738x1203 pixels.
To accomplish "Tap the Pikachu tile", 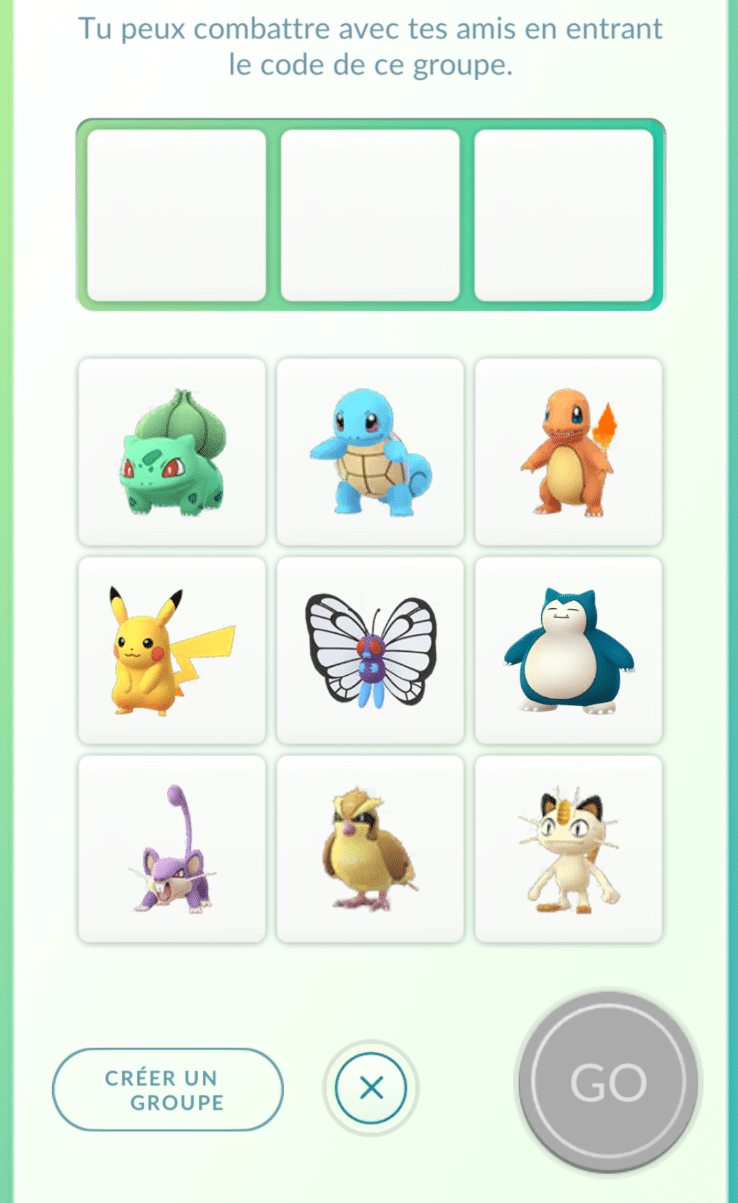I will tap(172, 651).
